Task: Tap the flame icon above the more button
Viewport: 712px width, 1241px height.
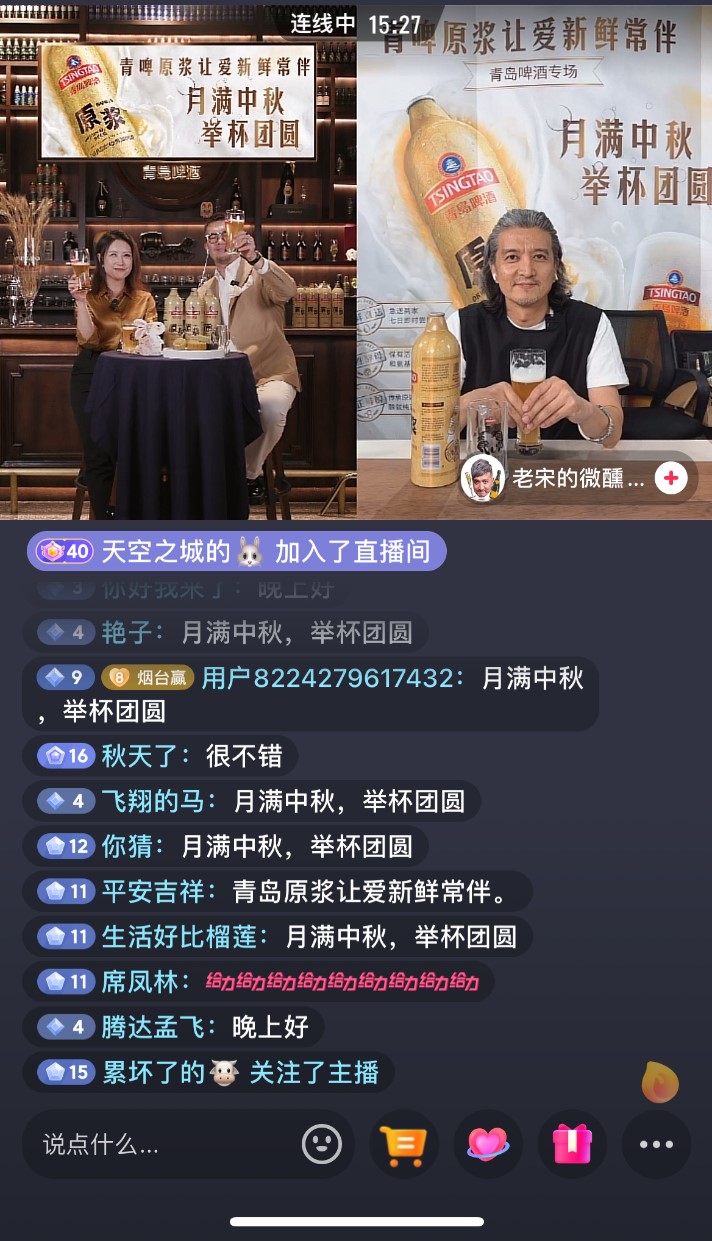Action: pos(660,1082)
